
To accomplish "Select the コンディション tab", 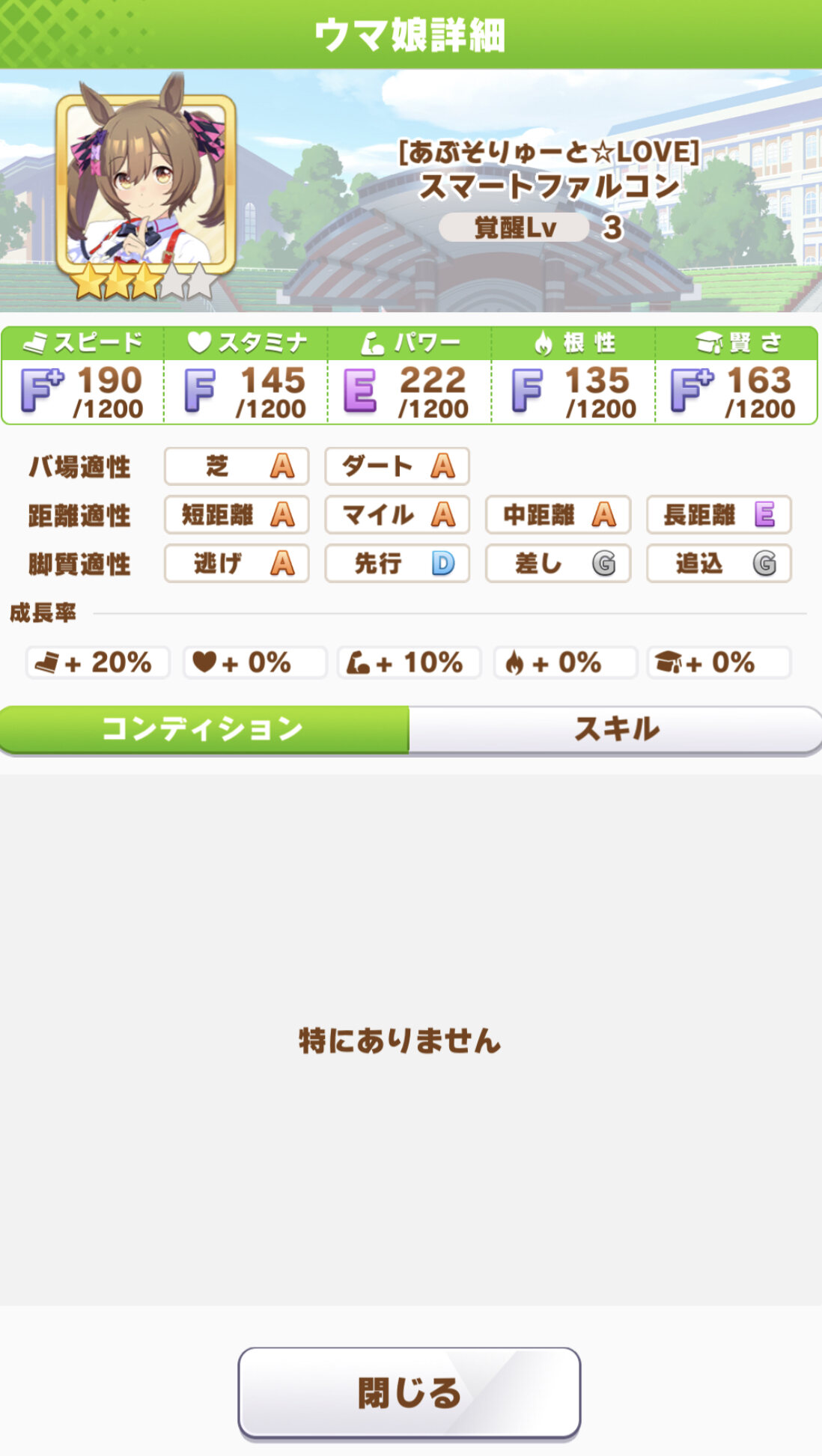I will [x=204, y=728].
